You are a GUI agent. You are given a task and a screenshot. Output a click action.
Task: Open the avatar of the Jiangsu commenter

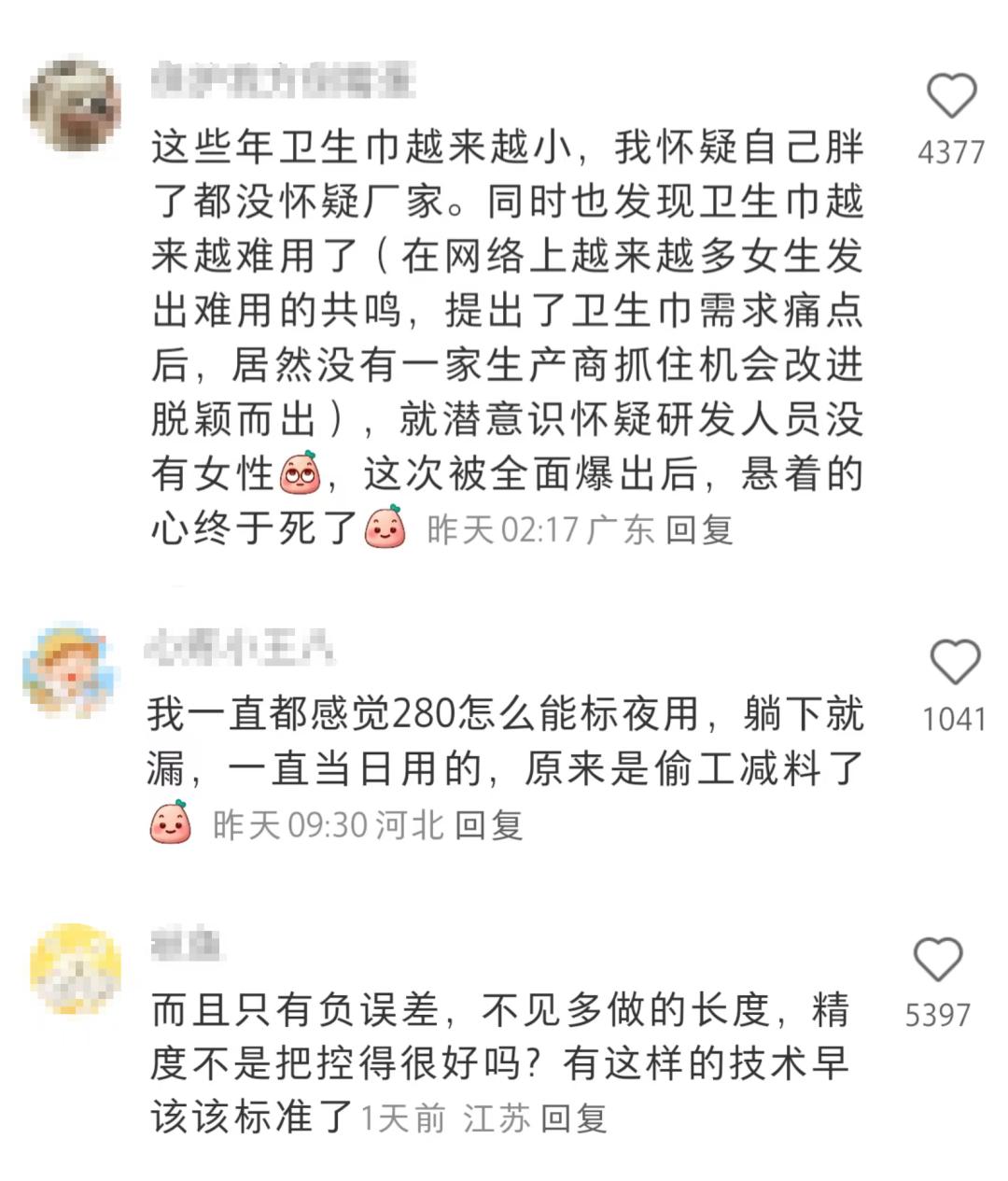(x=75, y=969)
